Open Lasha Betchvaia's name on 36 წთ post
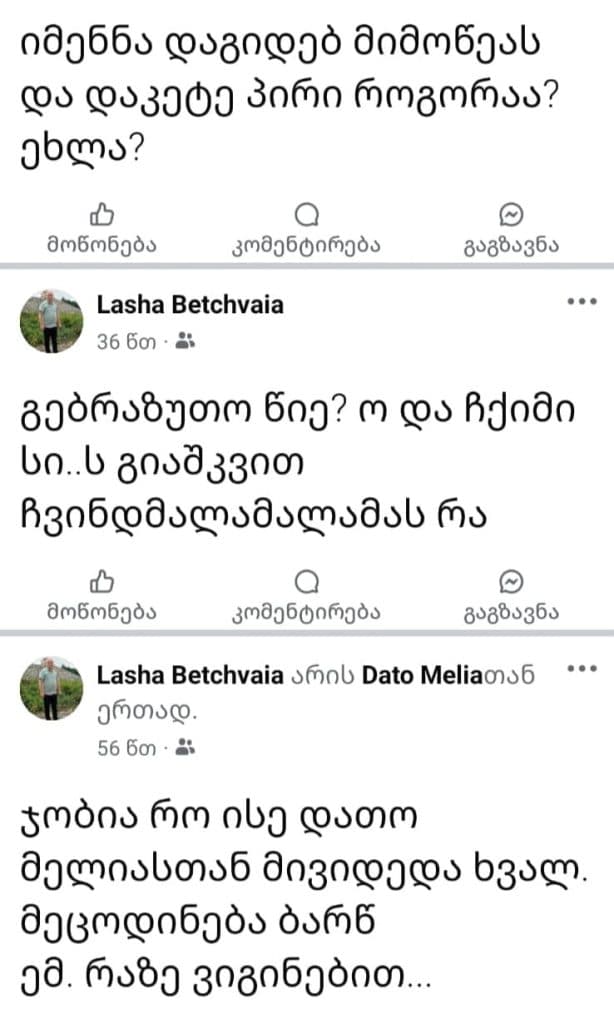The width and height of the screenshot is (614, 1024). (x=189, y=305)
